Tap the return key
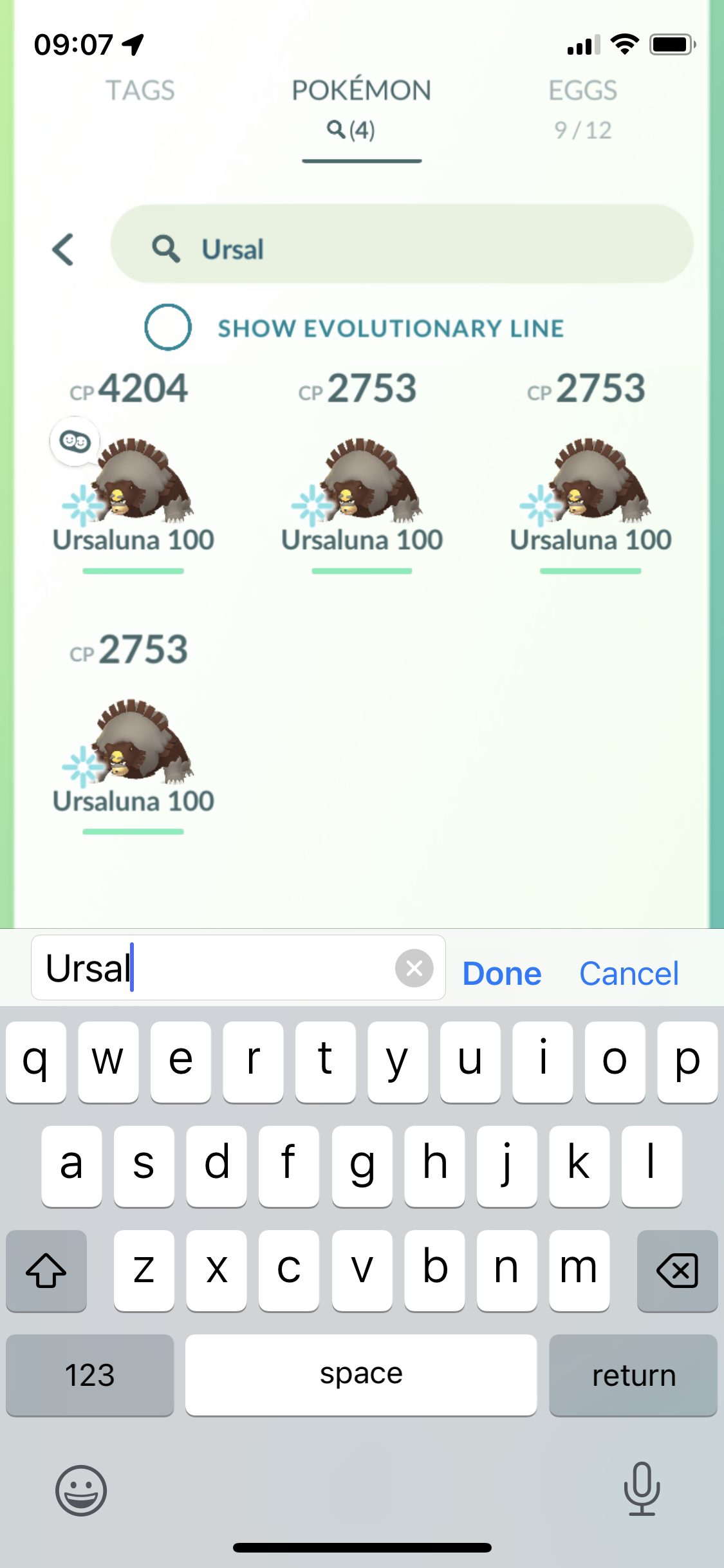The image size is (724, 1568). [x=633, y=1375]
